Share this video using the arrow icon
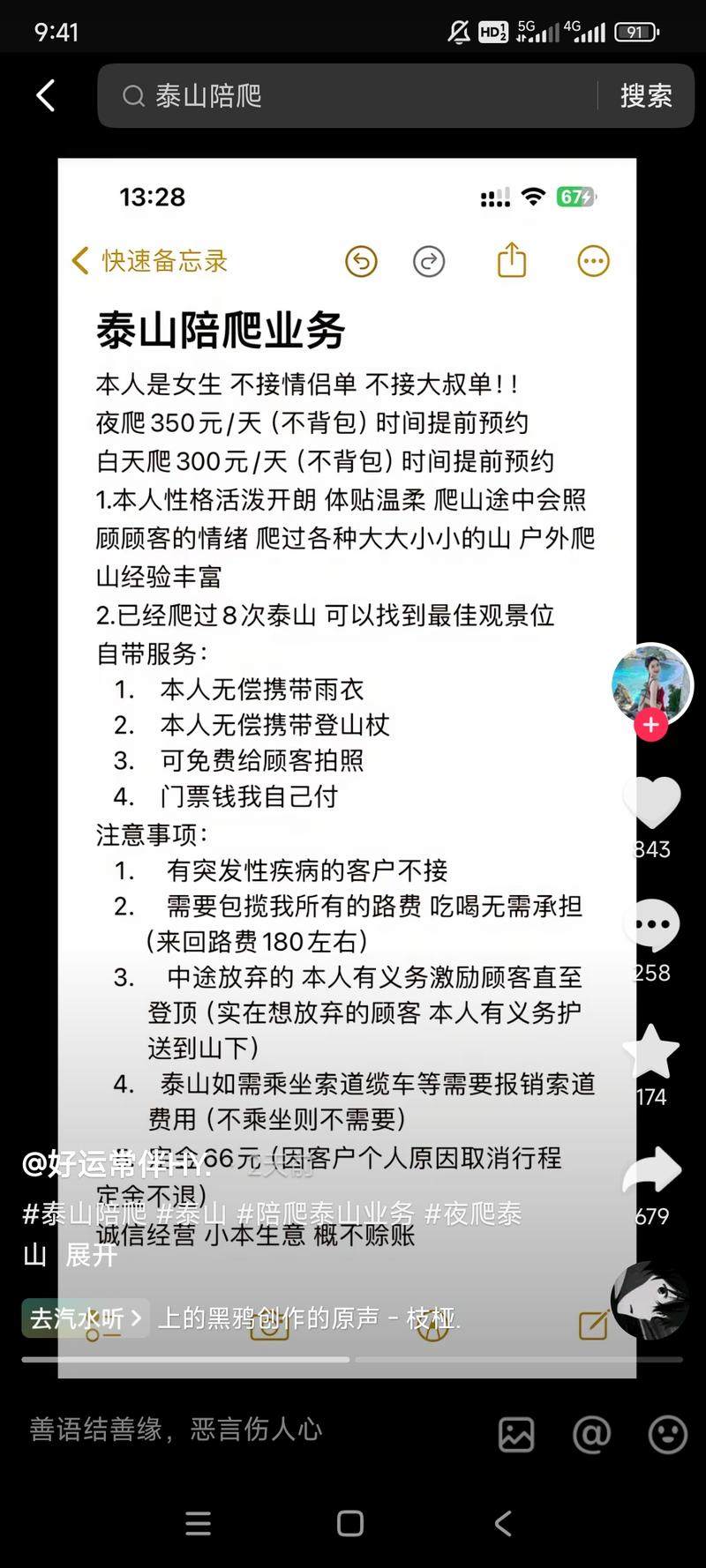Image resolution: width=706 pixels, height=1568 pixels. tap(652, 1171)
